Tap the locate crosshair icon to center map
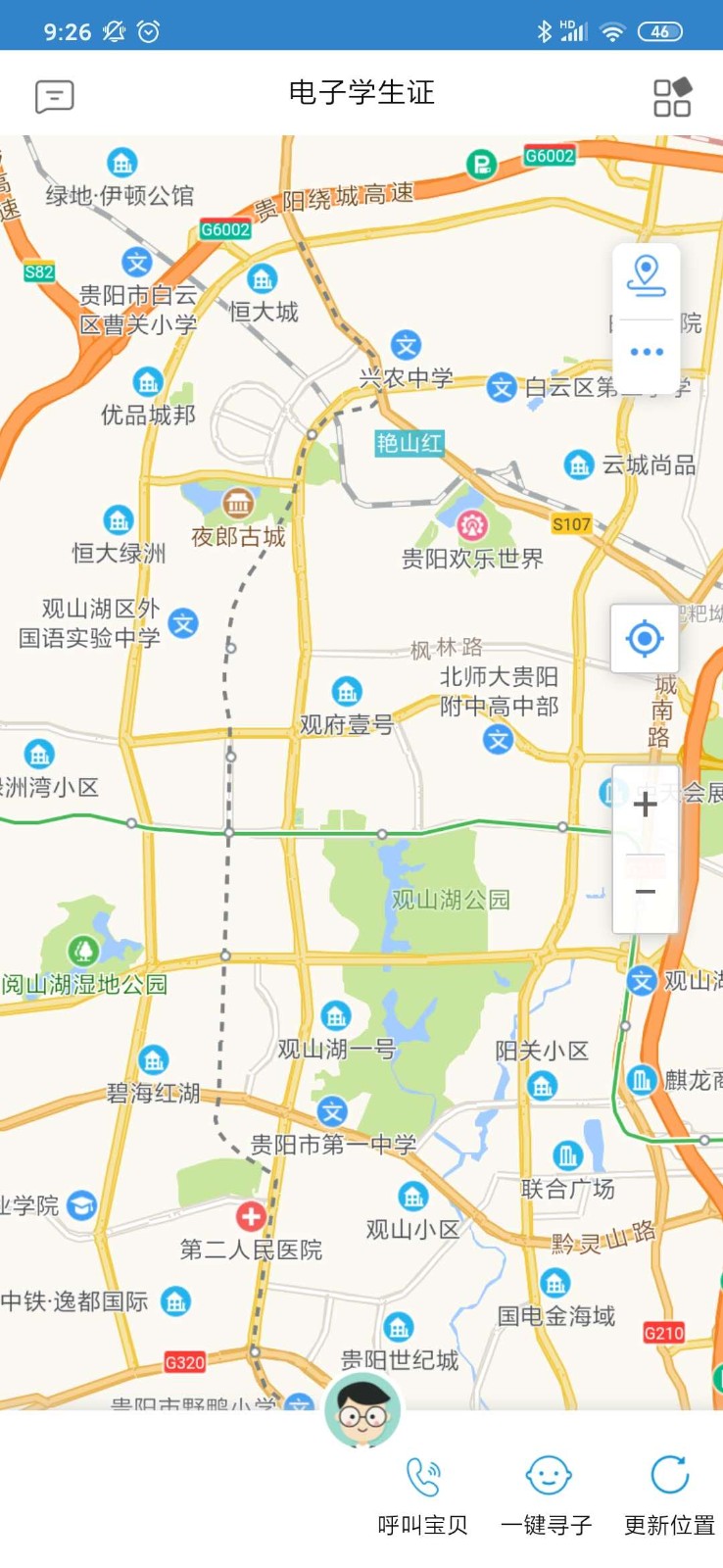The width and height of the screenshot is (723, 1568). (645, 638)
